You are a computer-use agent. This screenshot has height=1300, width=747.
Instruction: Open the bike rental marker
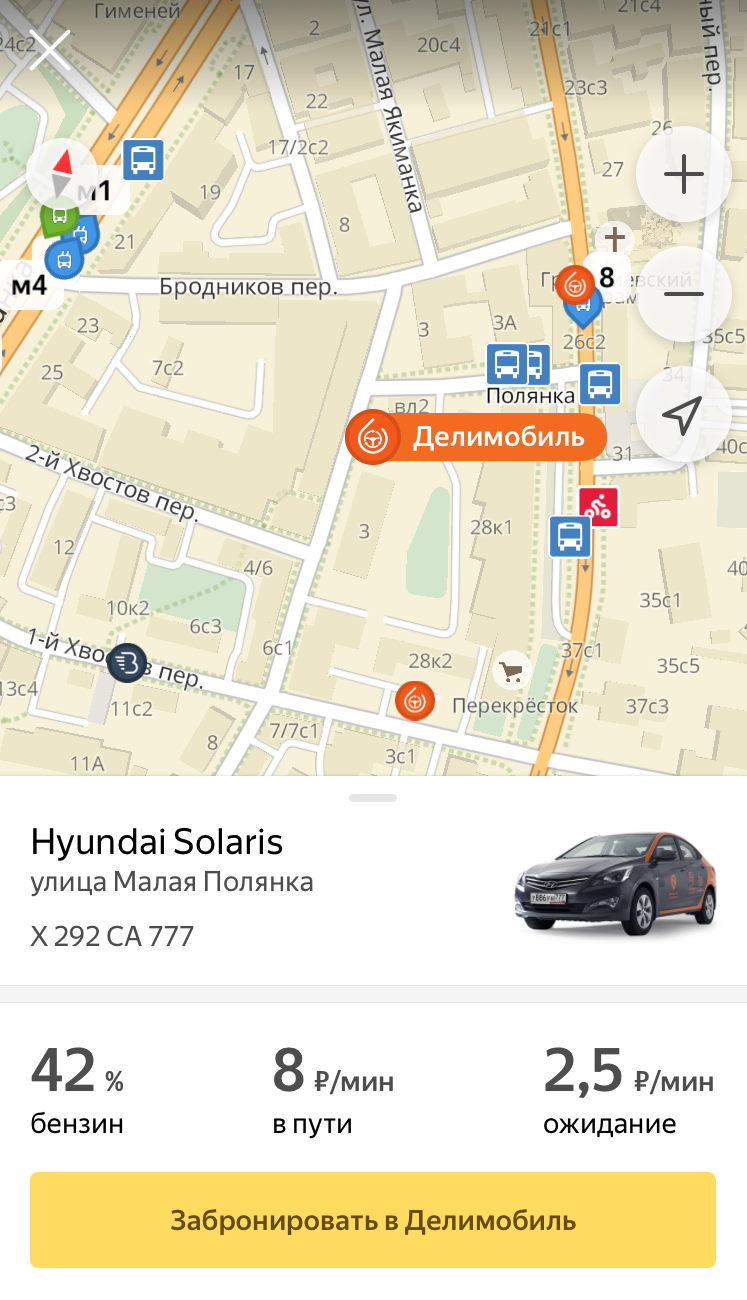598,508
